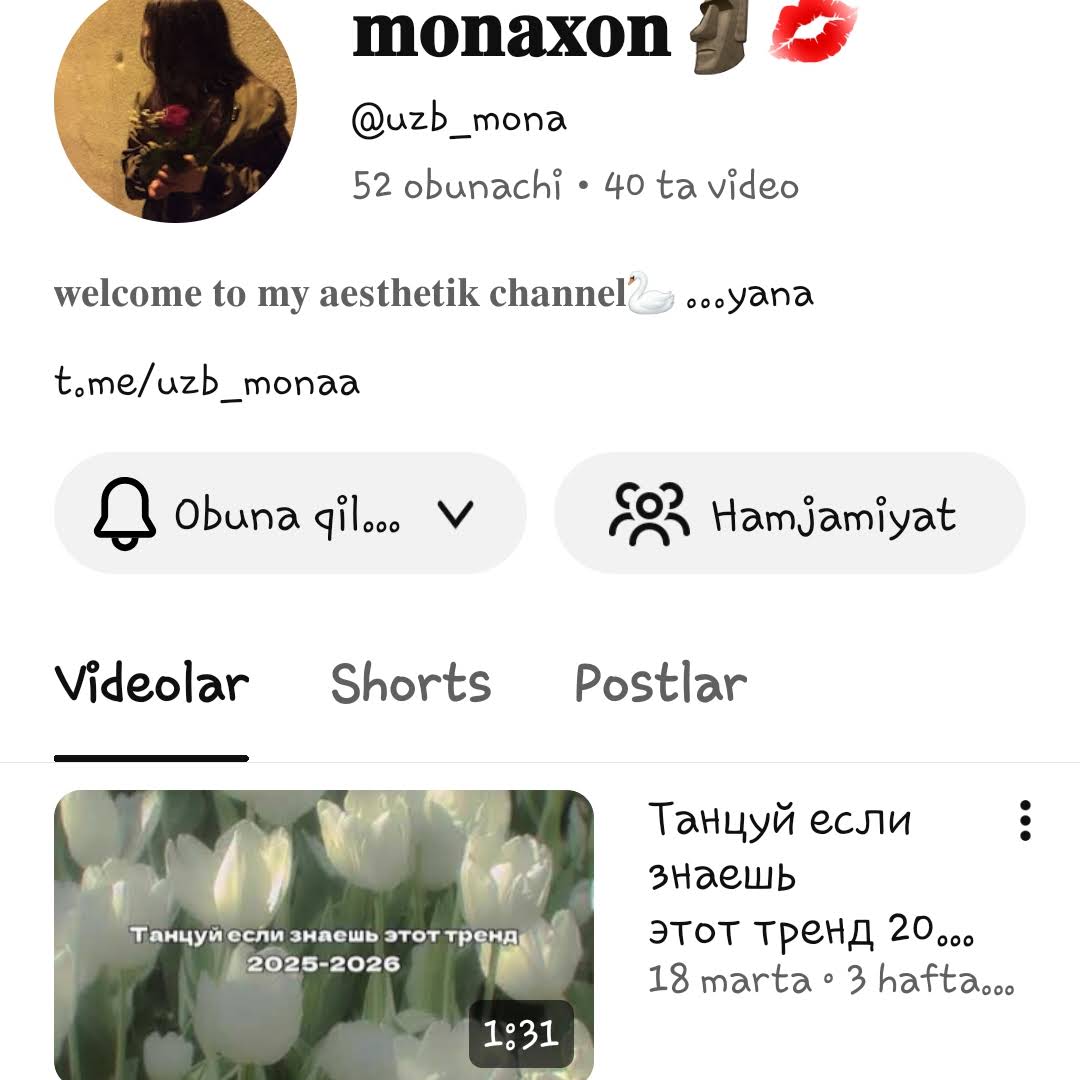Play the Танцуй если знаешь video thumbnail
This screenshot has width=1080, height=1080.
click(x=323, y=934)
